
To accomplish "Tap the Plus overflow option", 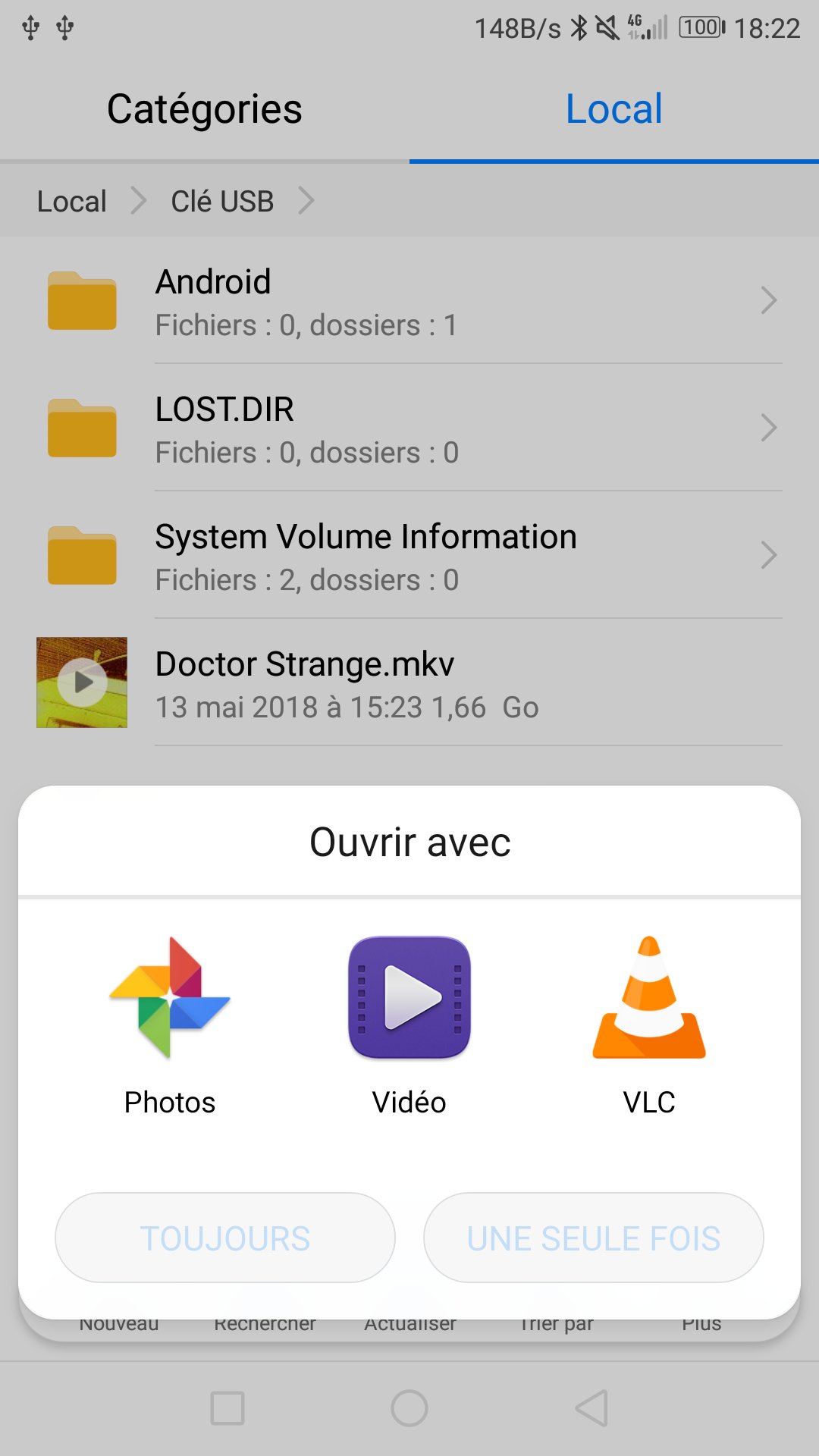I will [x=701, y=1323].
